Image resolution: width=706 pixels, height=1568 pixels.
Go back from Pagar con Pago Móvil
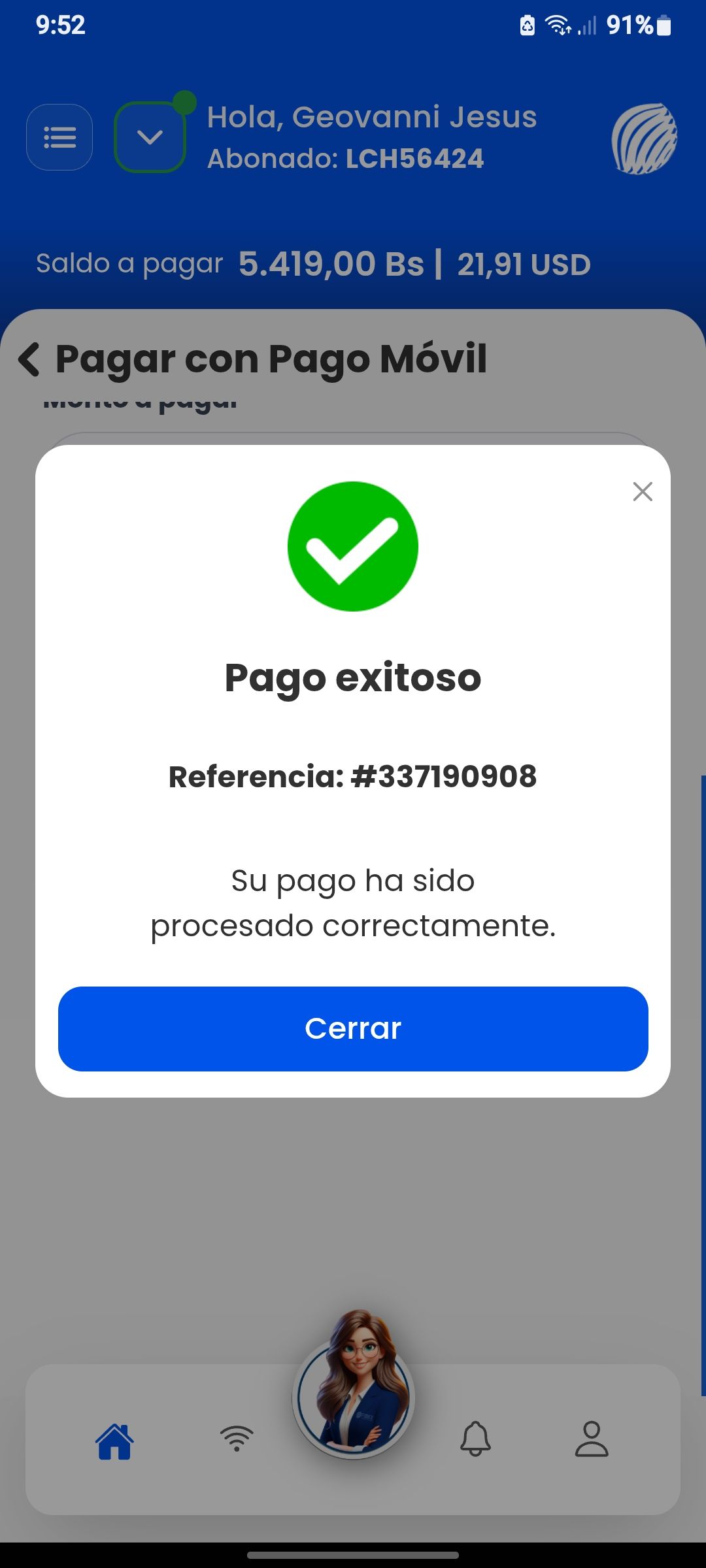[x=29, y=359]
